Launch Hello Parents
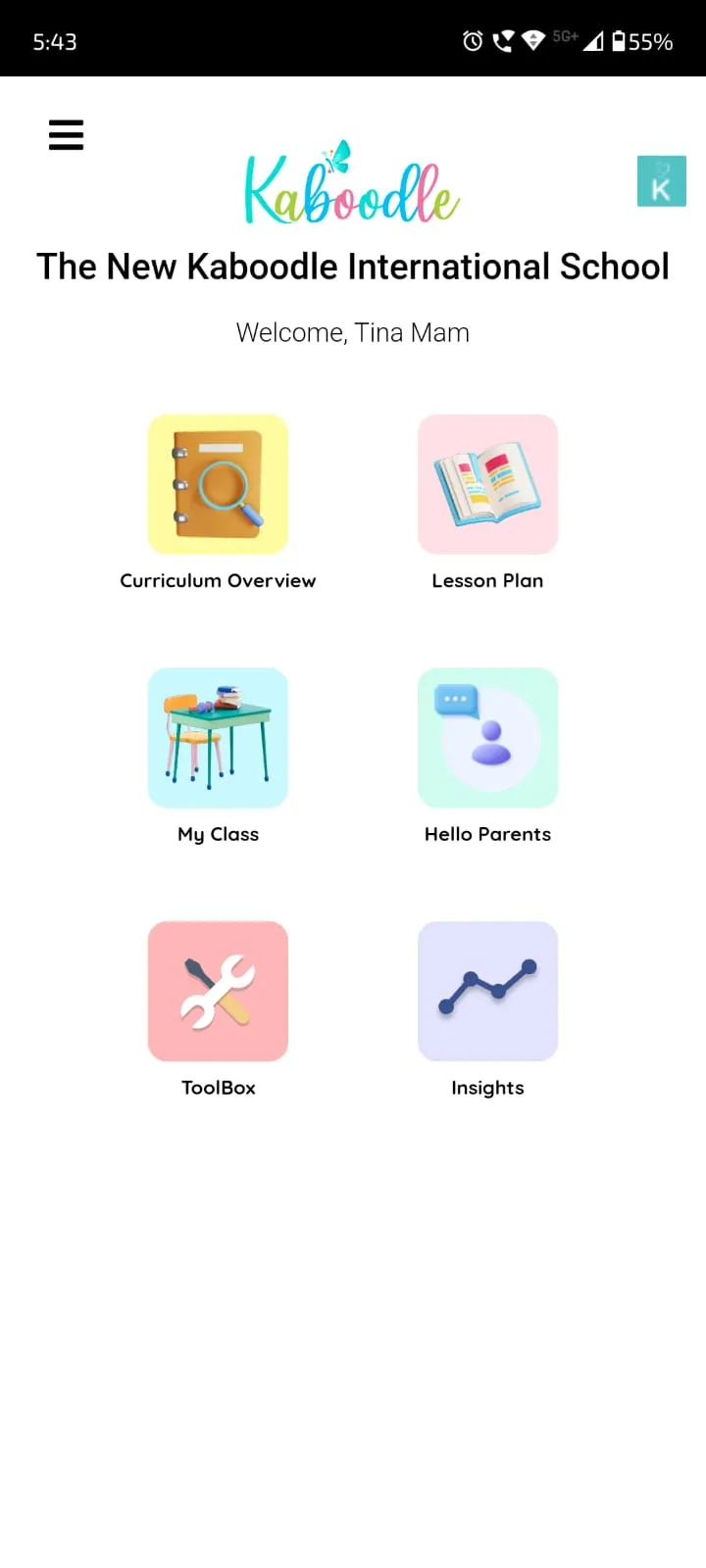This screenshot has width=706, height=1568. pos(487,738)
